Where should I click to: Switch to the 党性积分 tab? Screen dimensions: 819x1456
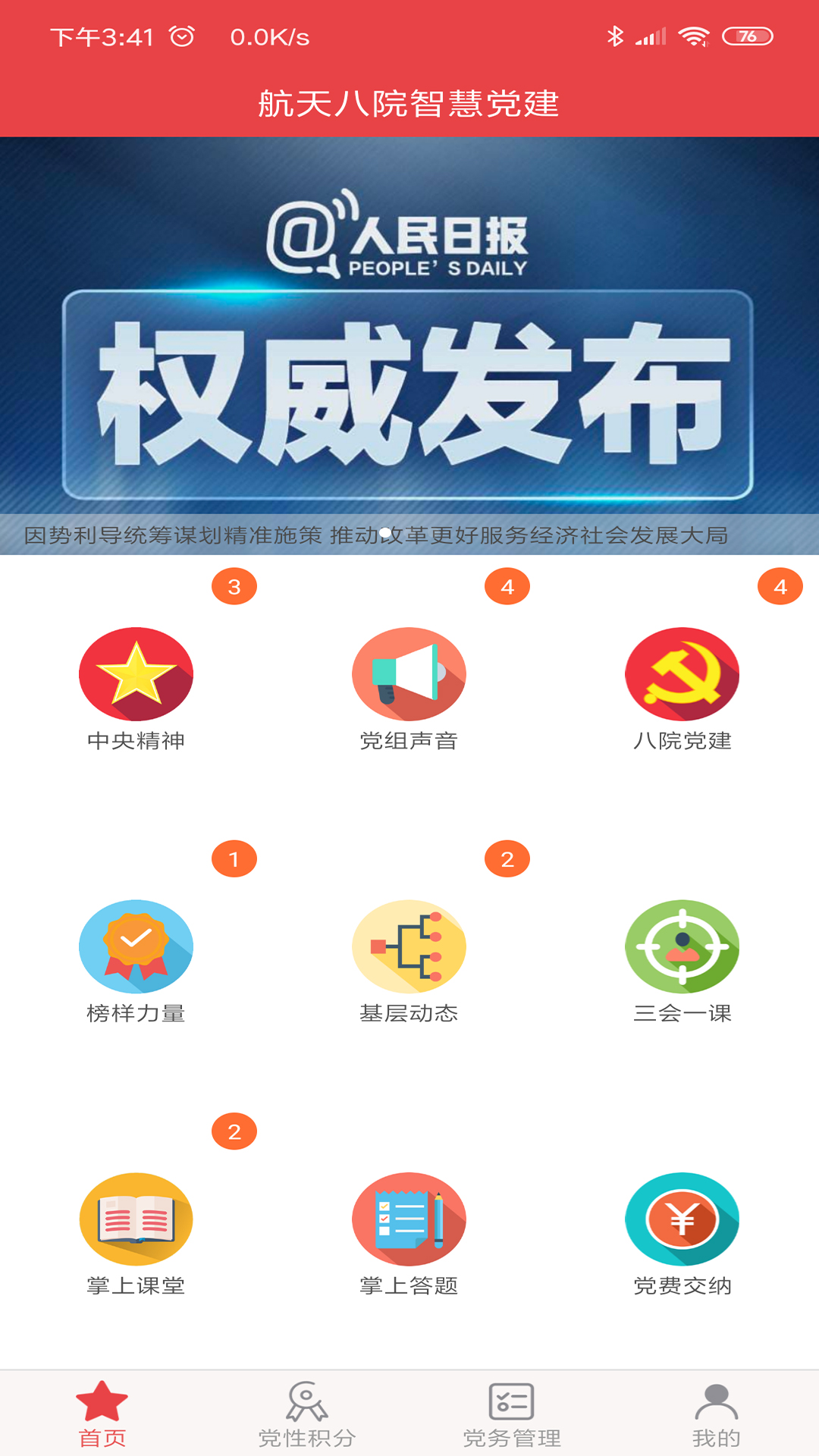pyautogui.click(x=307, y=1414)
